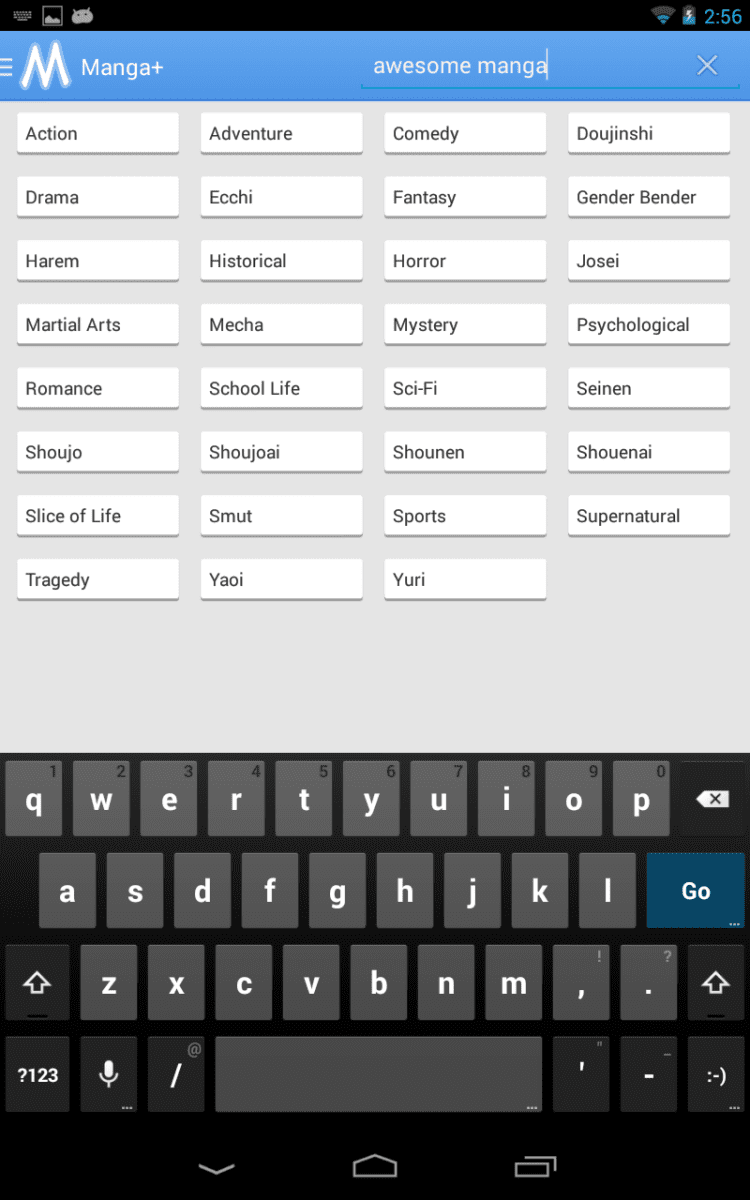Clear the search text with X

point(707,66)
